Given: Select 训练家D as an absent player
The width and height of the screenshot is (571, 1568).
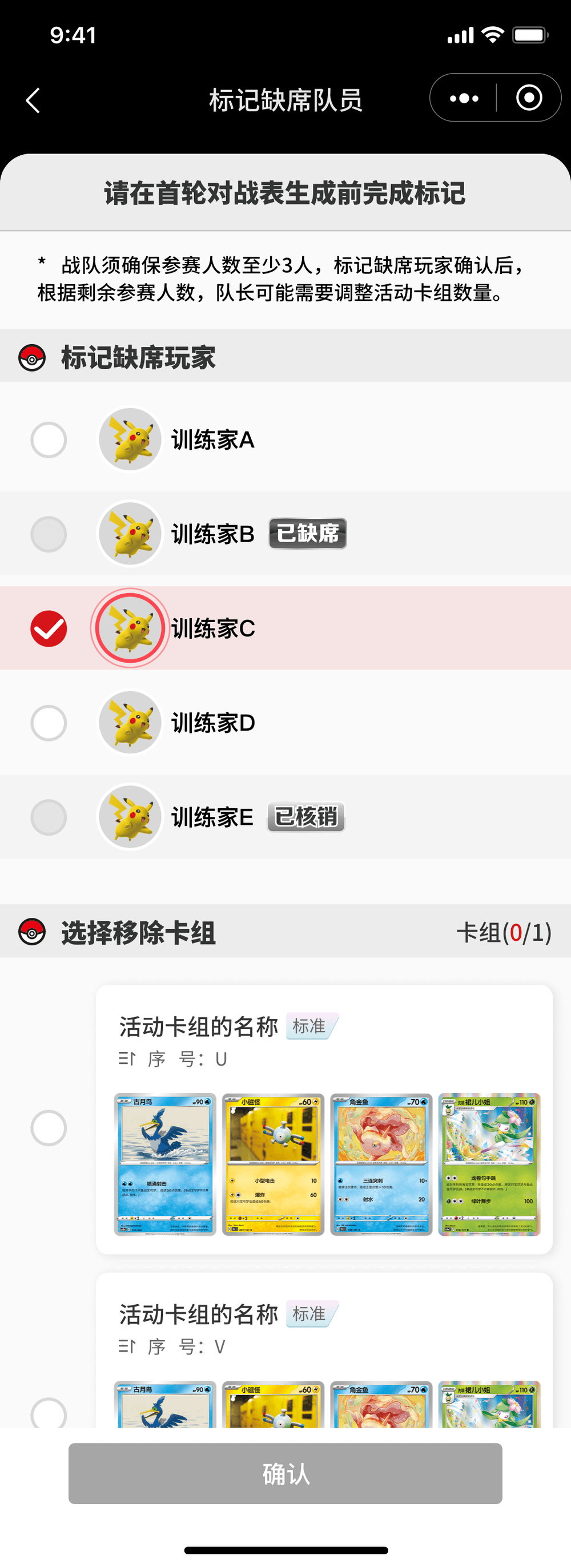Looking at the screenshot, I should point(49,723).
